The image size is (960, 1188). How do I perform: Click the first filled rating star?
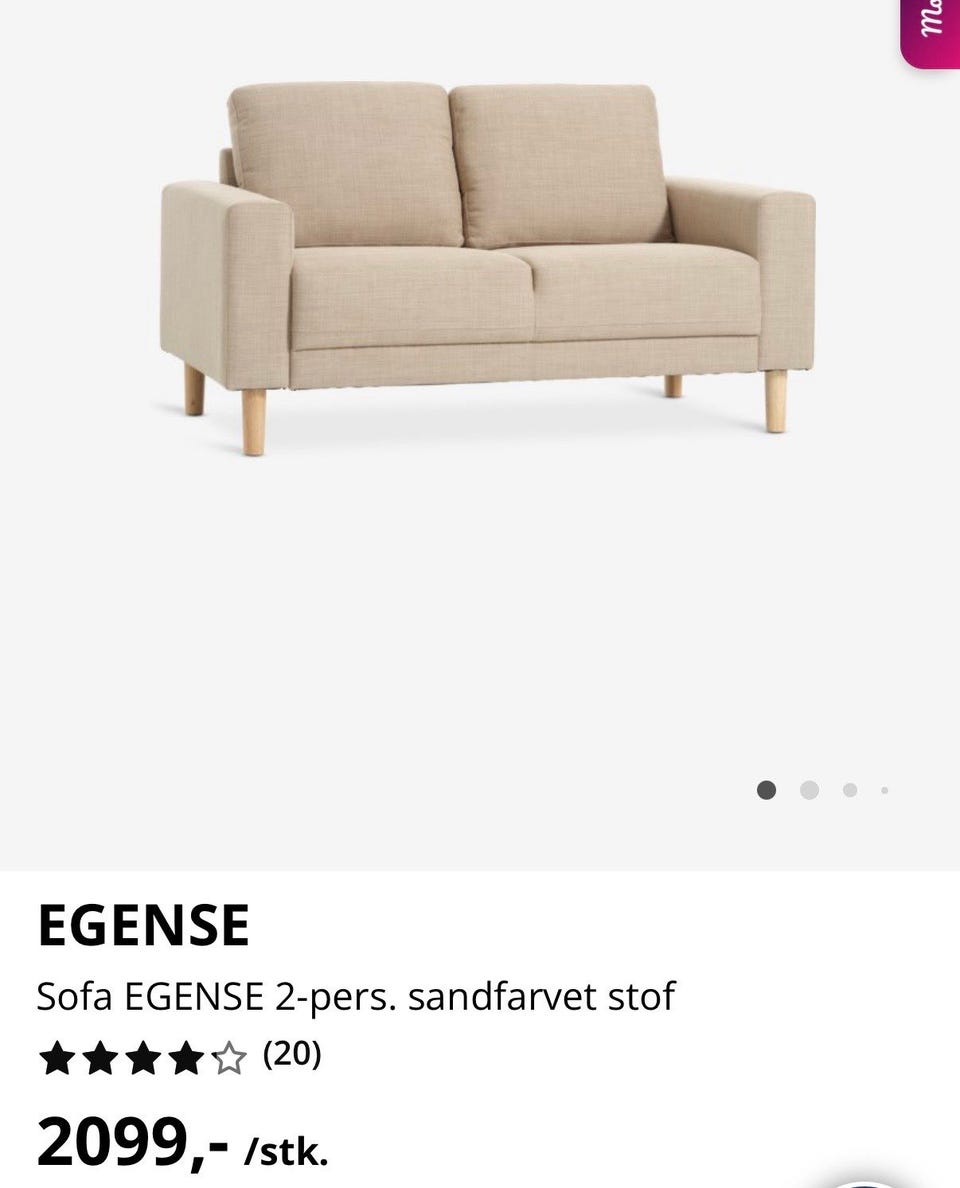click(55, 1057)
